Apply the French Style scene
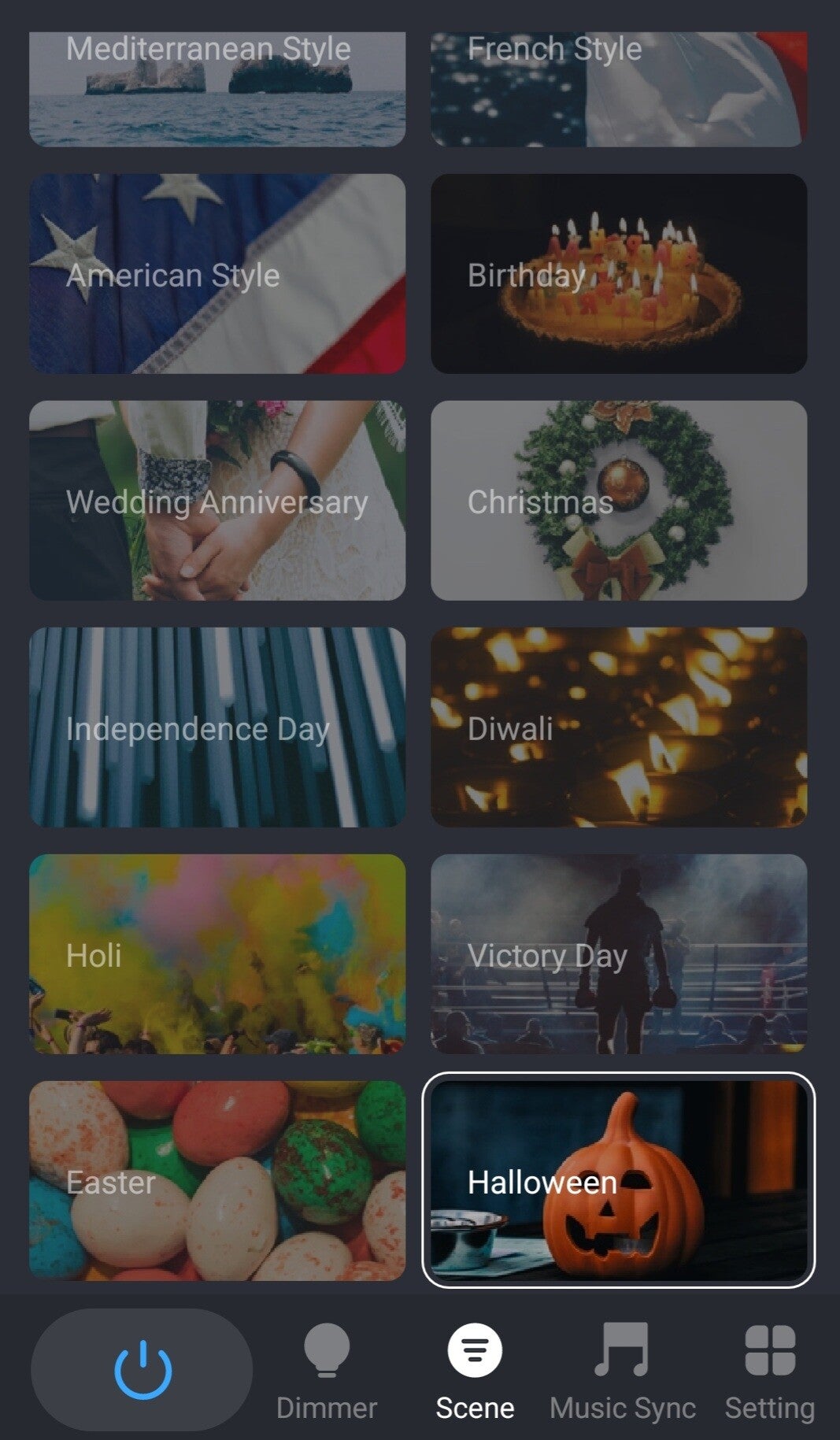This screenshot has height=1440, width=840. 619,88
